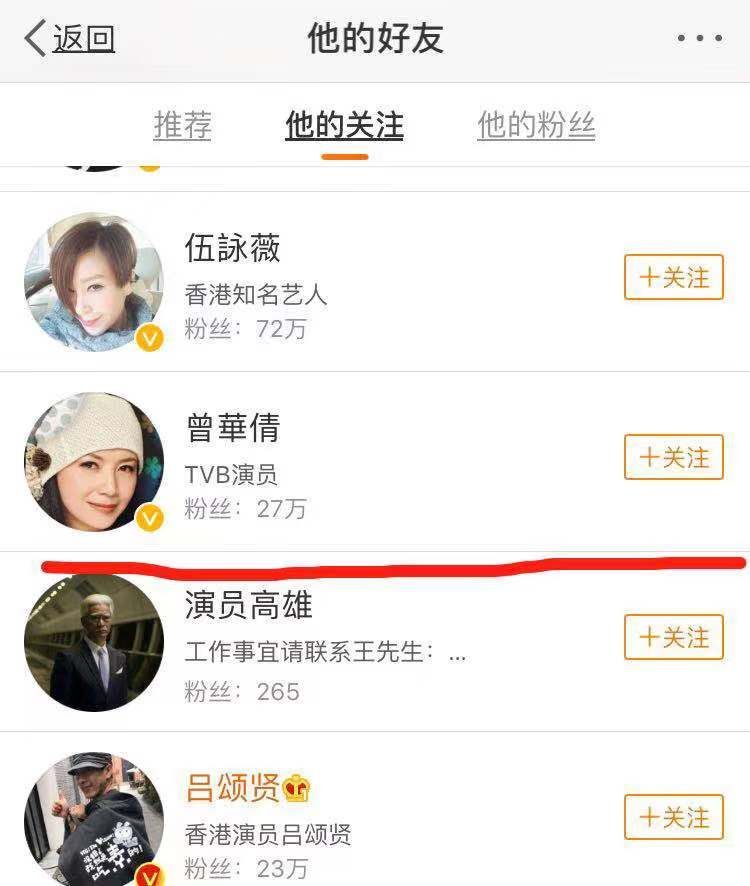Screen dimensions: 750x886
Task: Select the 他的关注 tab
Action: (x=344, y=127)
